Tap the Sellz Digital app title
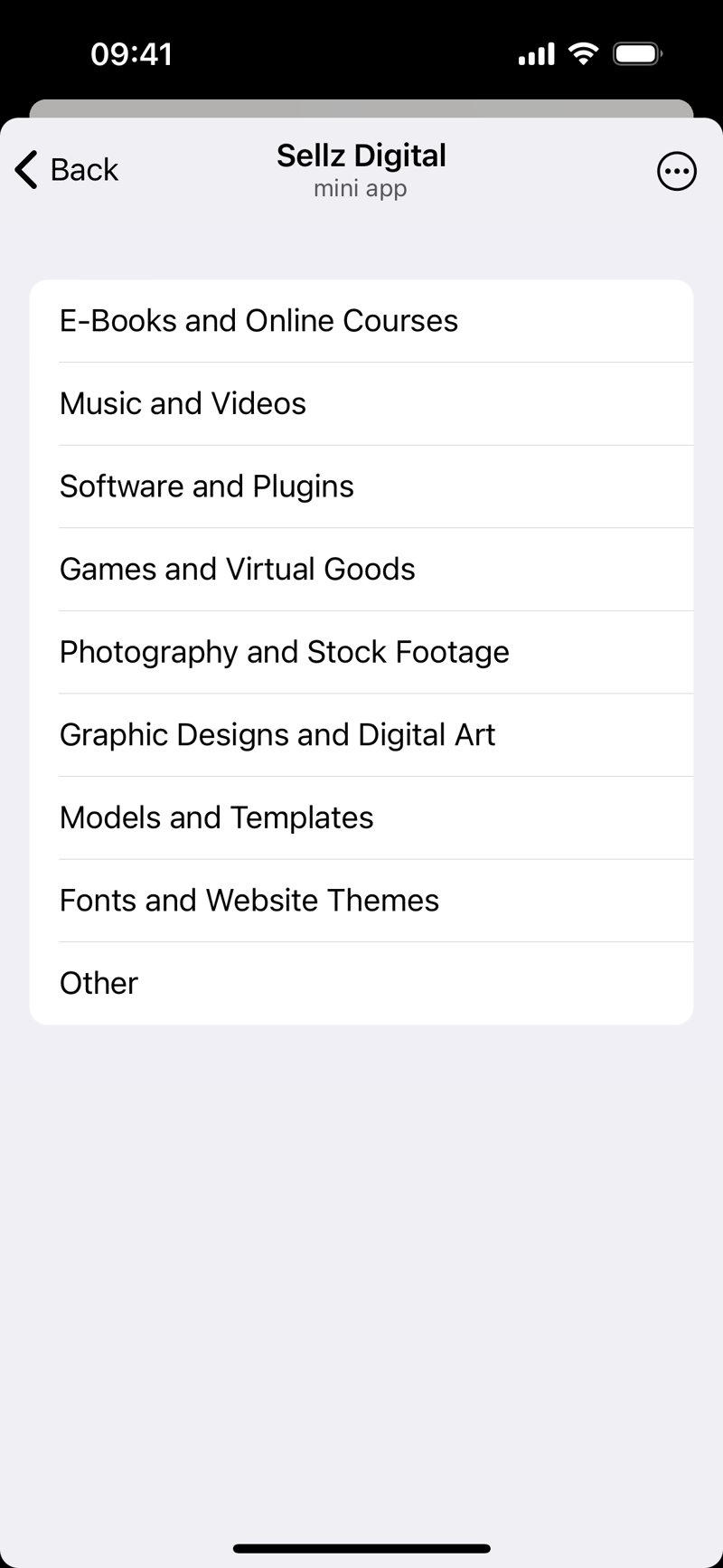This screenshot has height=1568, width=723. click(361, 155)
